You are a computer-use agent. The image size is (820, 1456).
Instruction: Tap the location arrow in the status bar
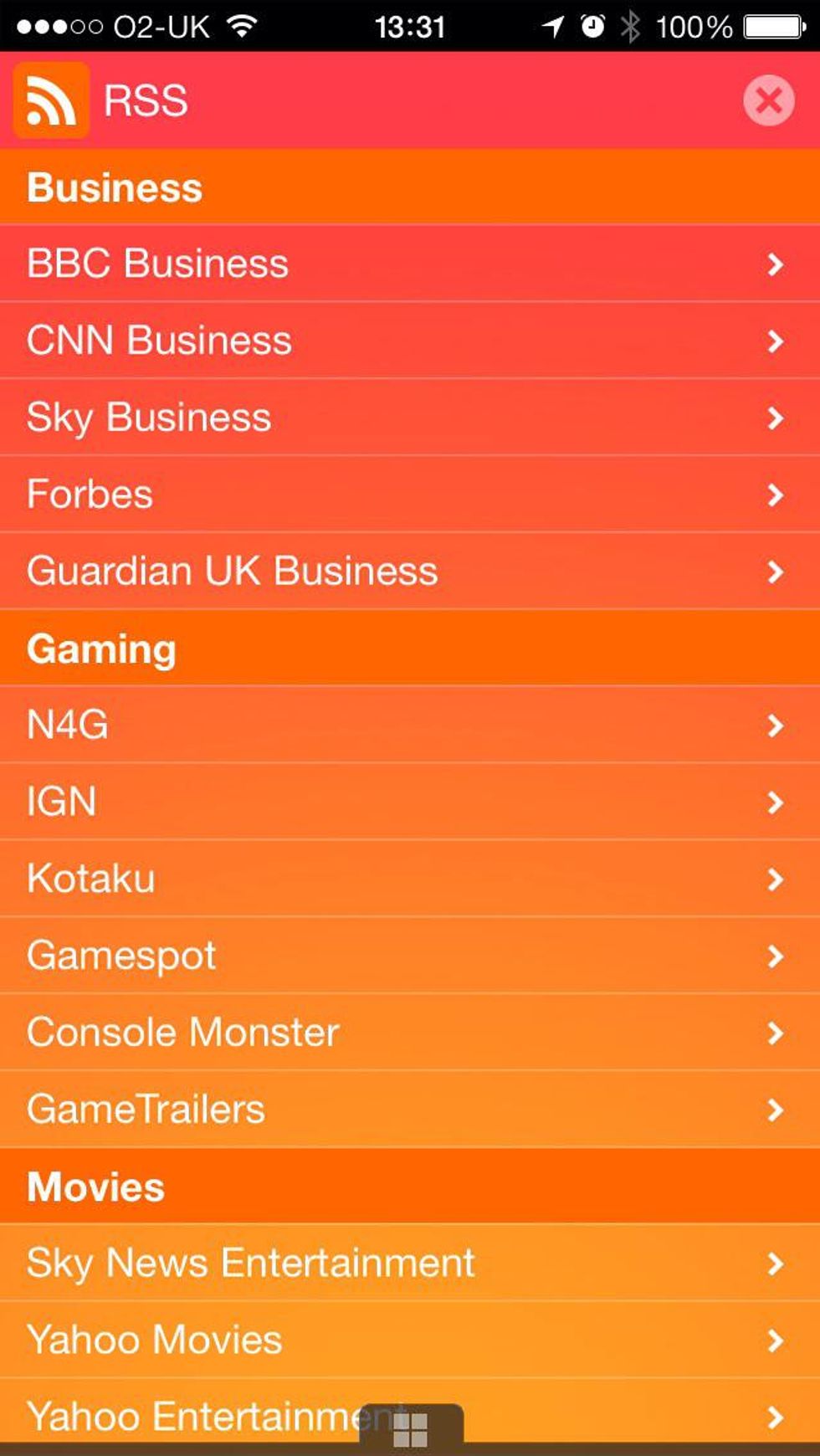point(553,27)
